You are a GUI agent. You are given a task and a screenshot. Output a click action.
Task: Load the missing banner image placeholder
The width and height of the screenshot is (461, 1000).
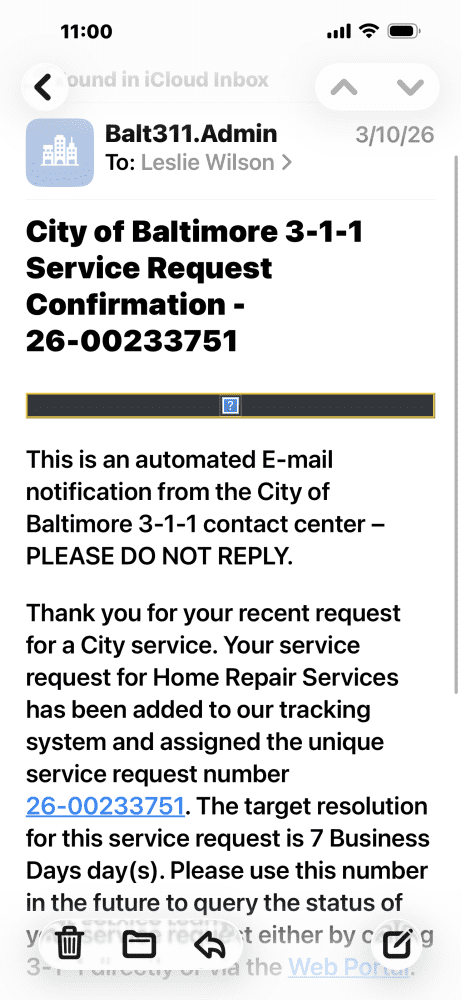231,406
